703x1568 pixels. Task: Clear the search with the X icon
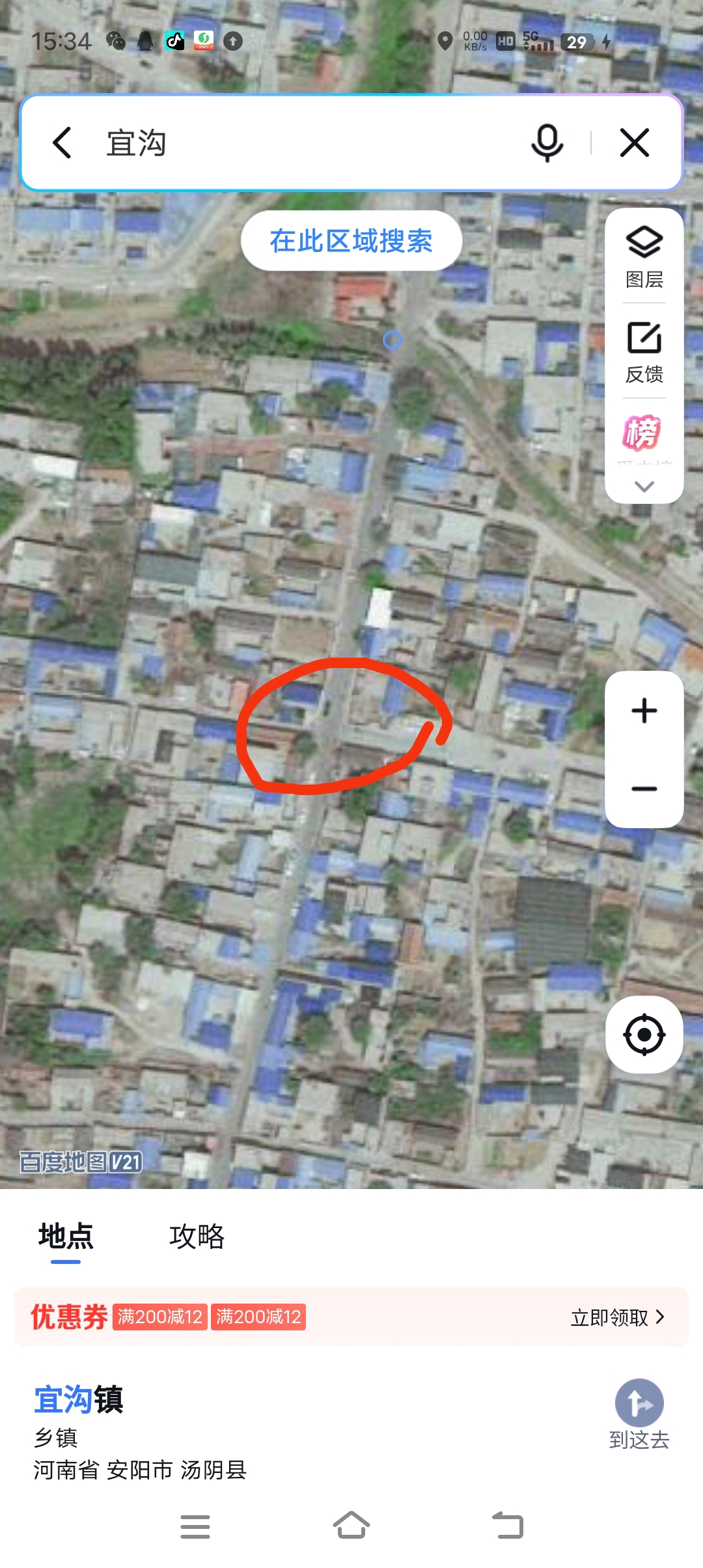click(x=635, y=143)
